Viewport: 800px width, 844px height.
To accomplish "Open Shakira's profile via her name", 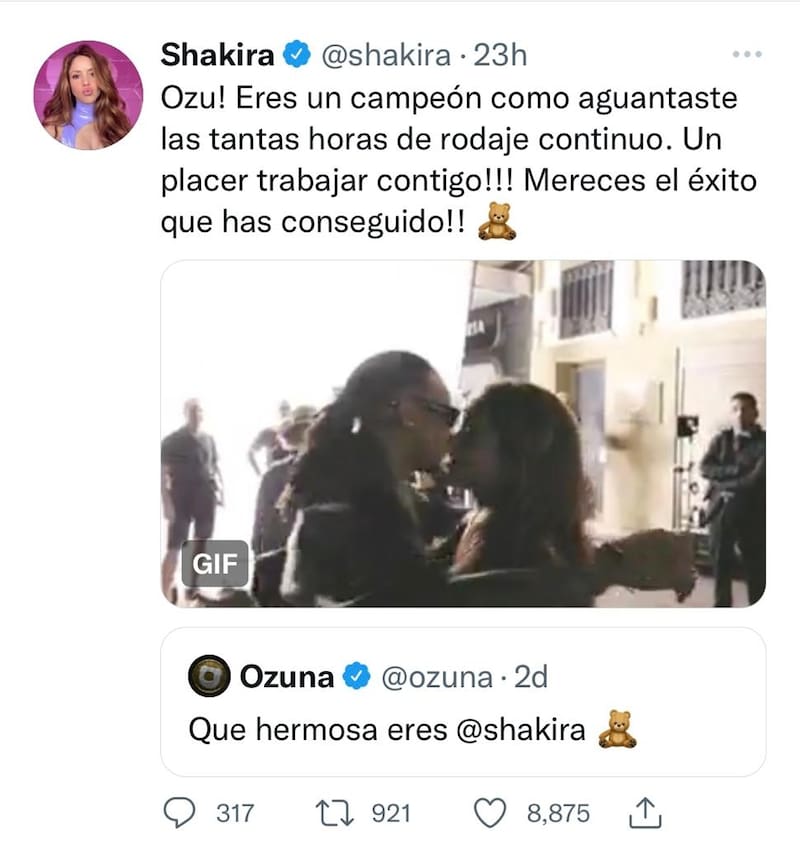I will pyautogui.click(x=217, y=55).
